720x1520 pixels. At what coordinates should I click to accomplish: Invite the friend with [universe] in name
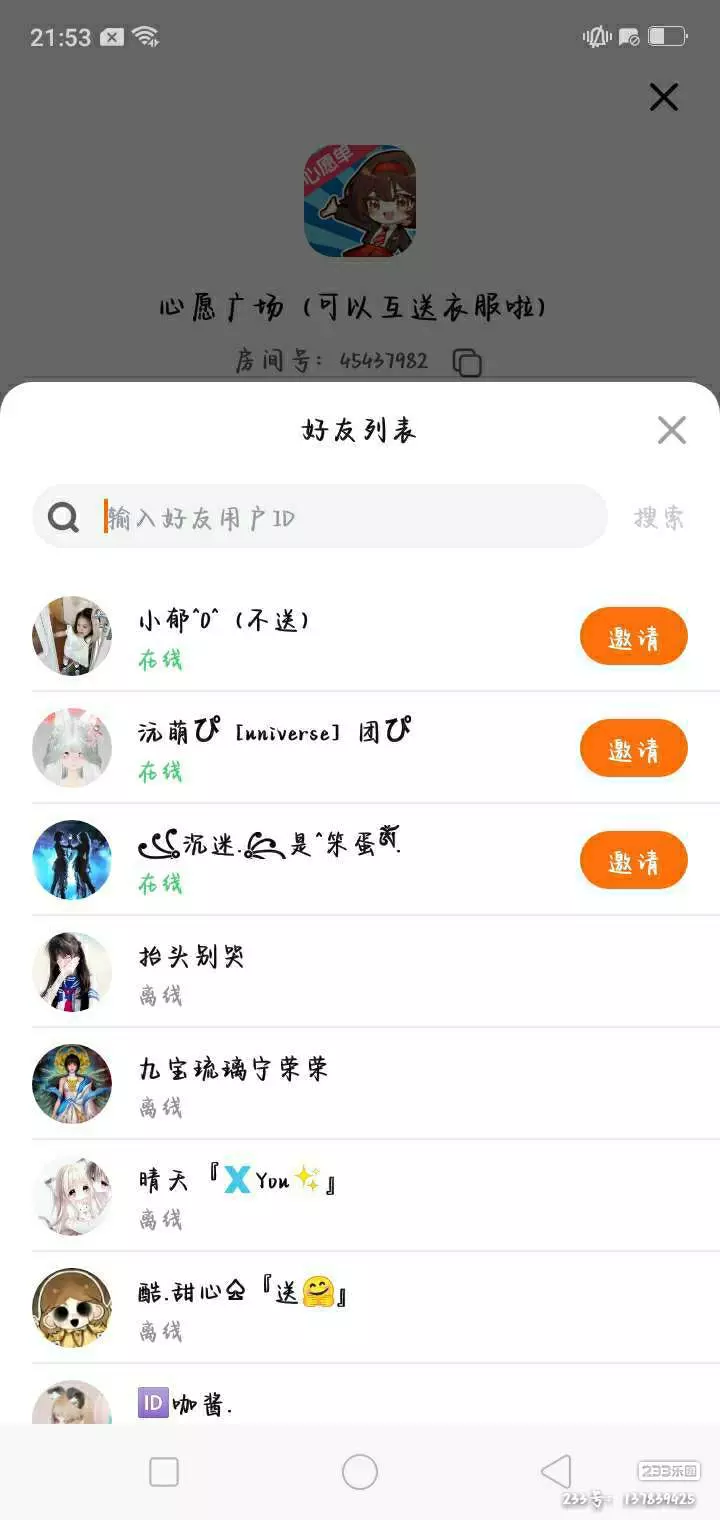coord(633,748)
